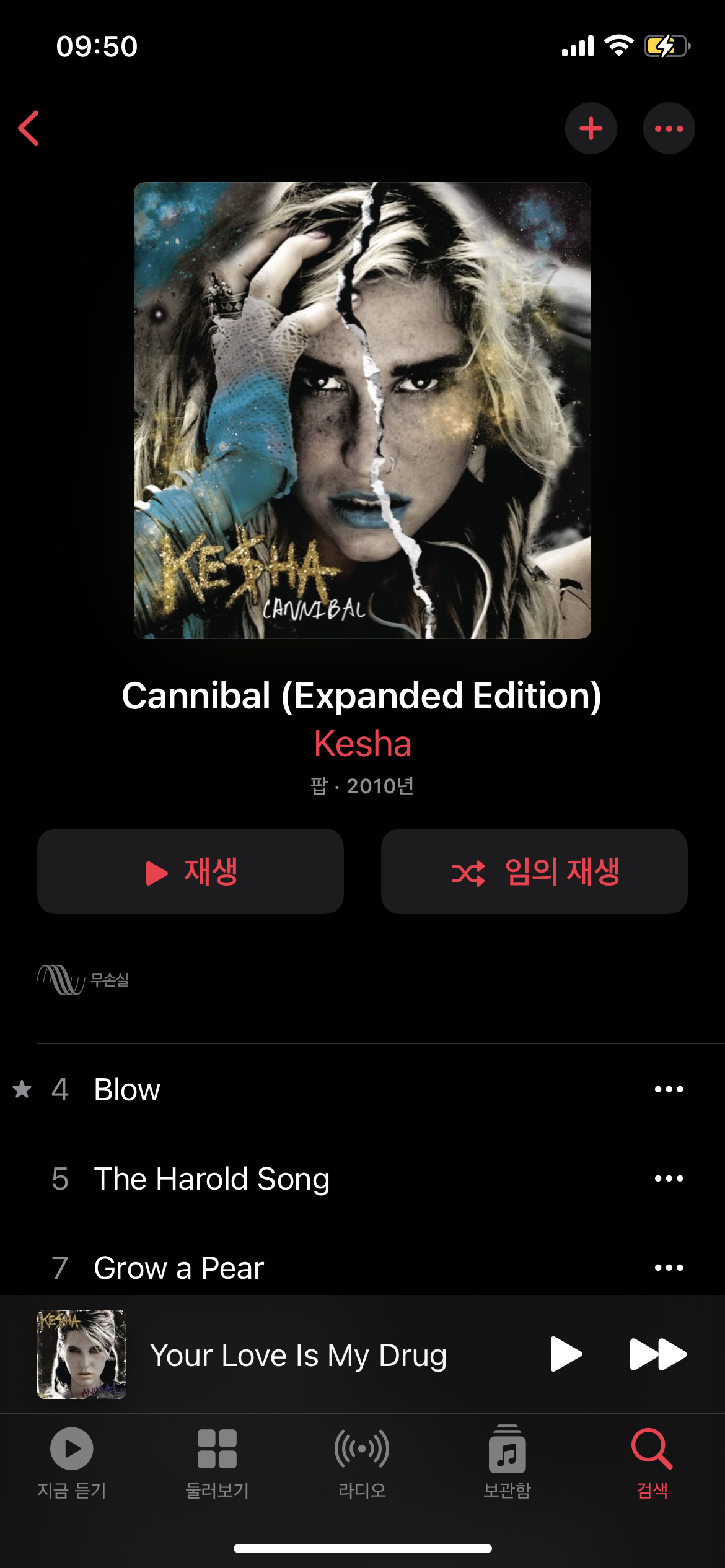The image size is (725, 1568).
Task: Resume playback in the mini player
Action: [565, 1354]
